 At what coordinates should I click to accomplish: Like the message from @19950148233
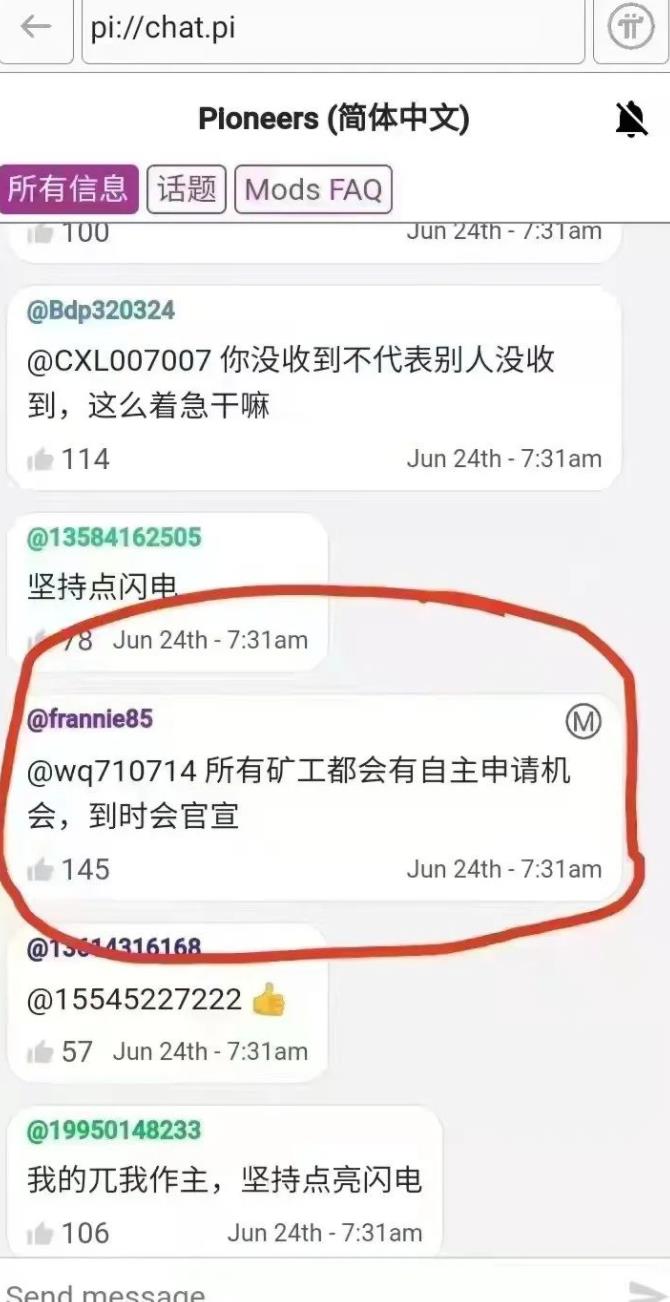41,1233
